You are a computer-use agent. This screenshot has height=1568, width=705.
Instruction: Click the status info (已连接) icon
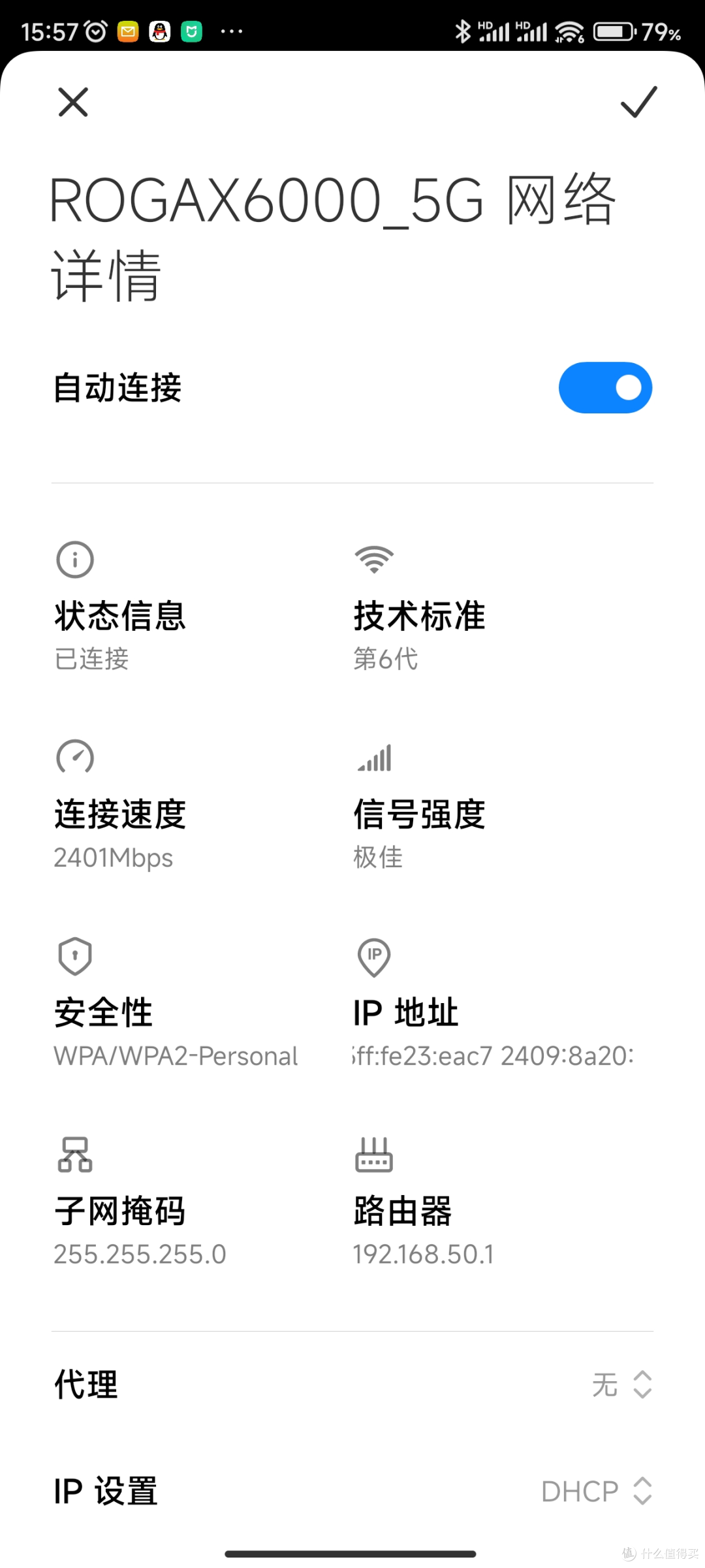(x=74, y=559)
